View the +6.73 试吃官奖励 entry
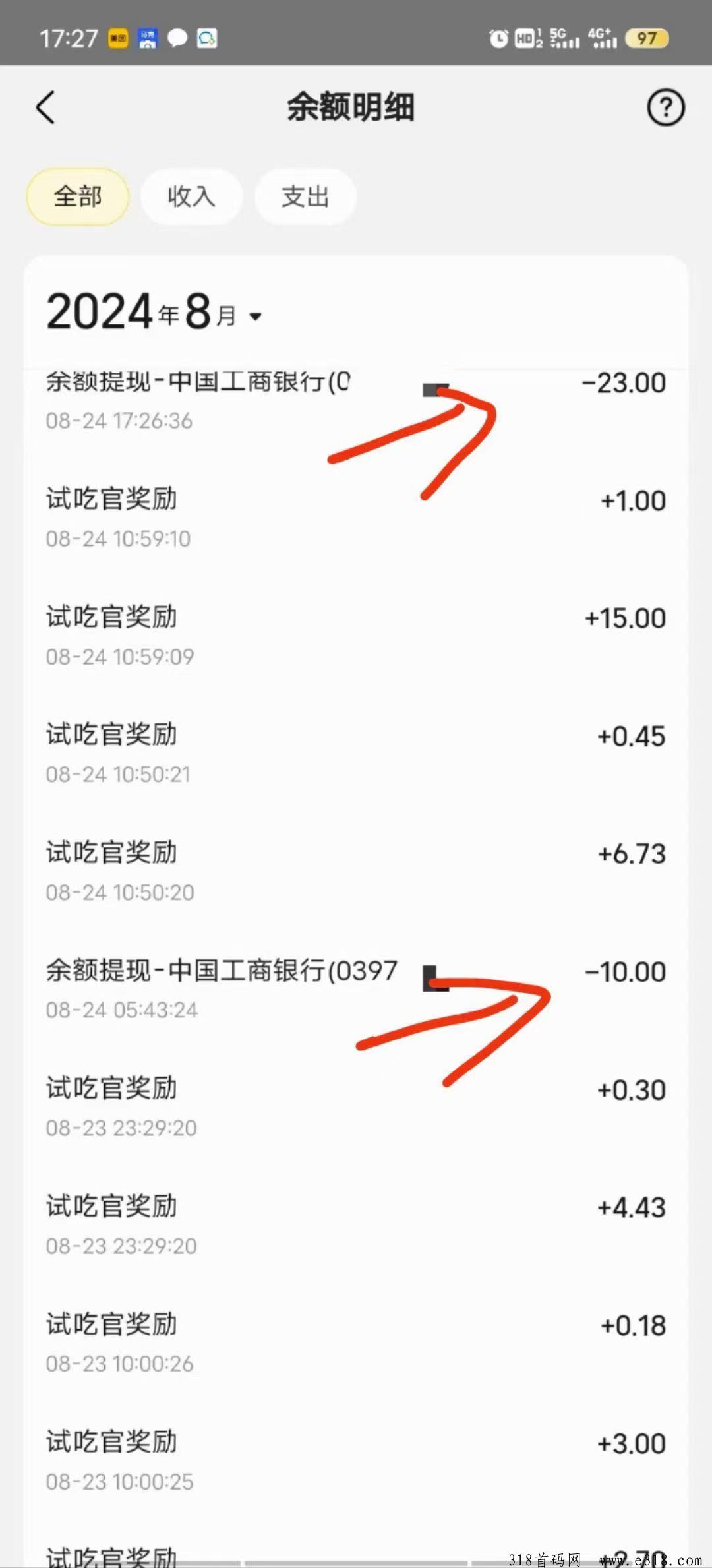Viewport: 712px width, 1568px height. [x=356, y=871]
